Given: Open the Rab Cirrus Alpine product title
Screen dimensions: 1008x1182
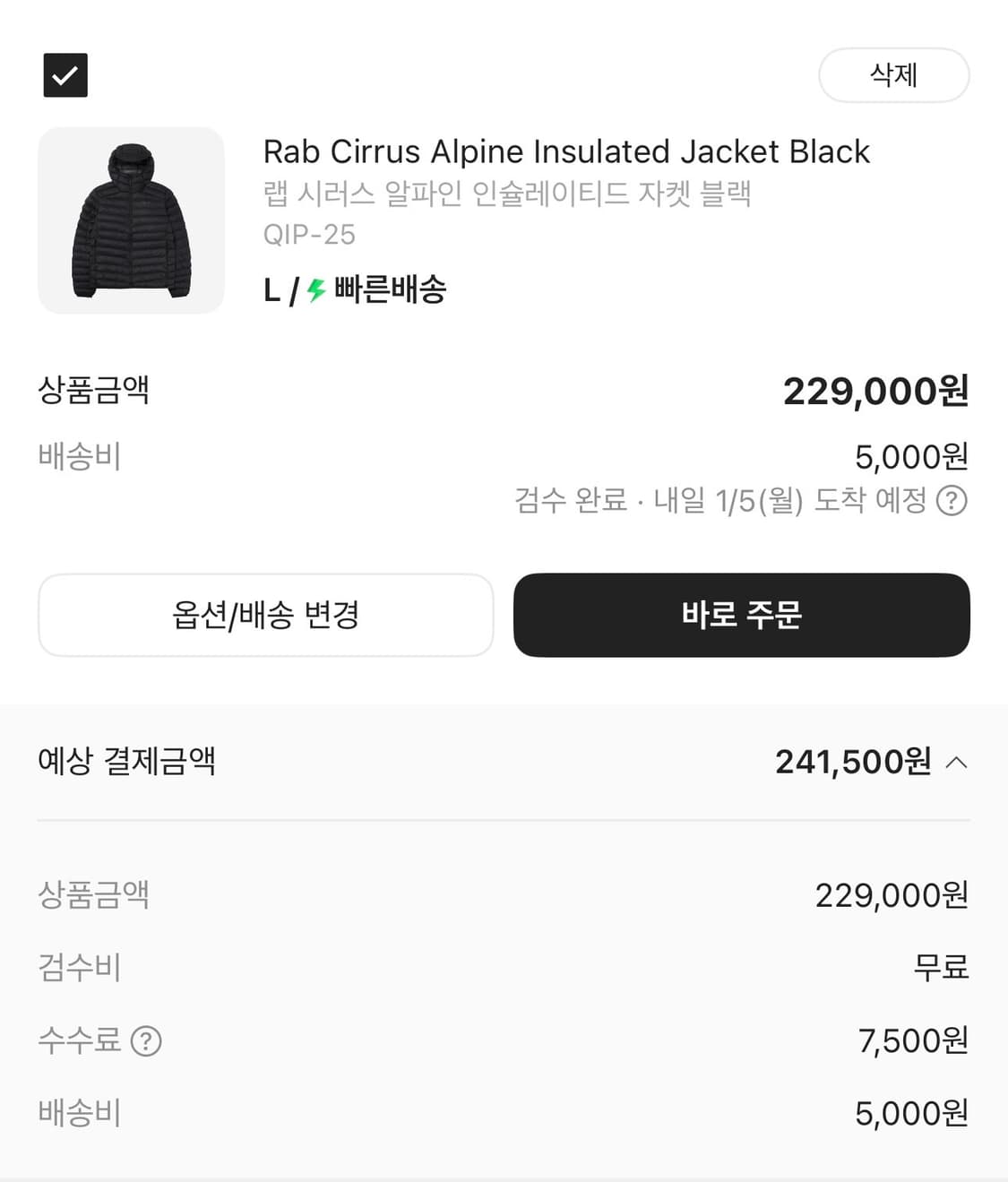Looking at the screenshot, I should coord(565,151).
